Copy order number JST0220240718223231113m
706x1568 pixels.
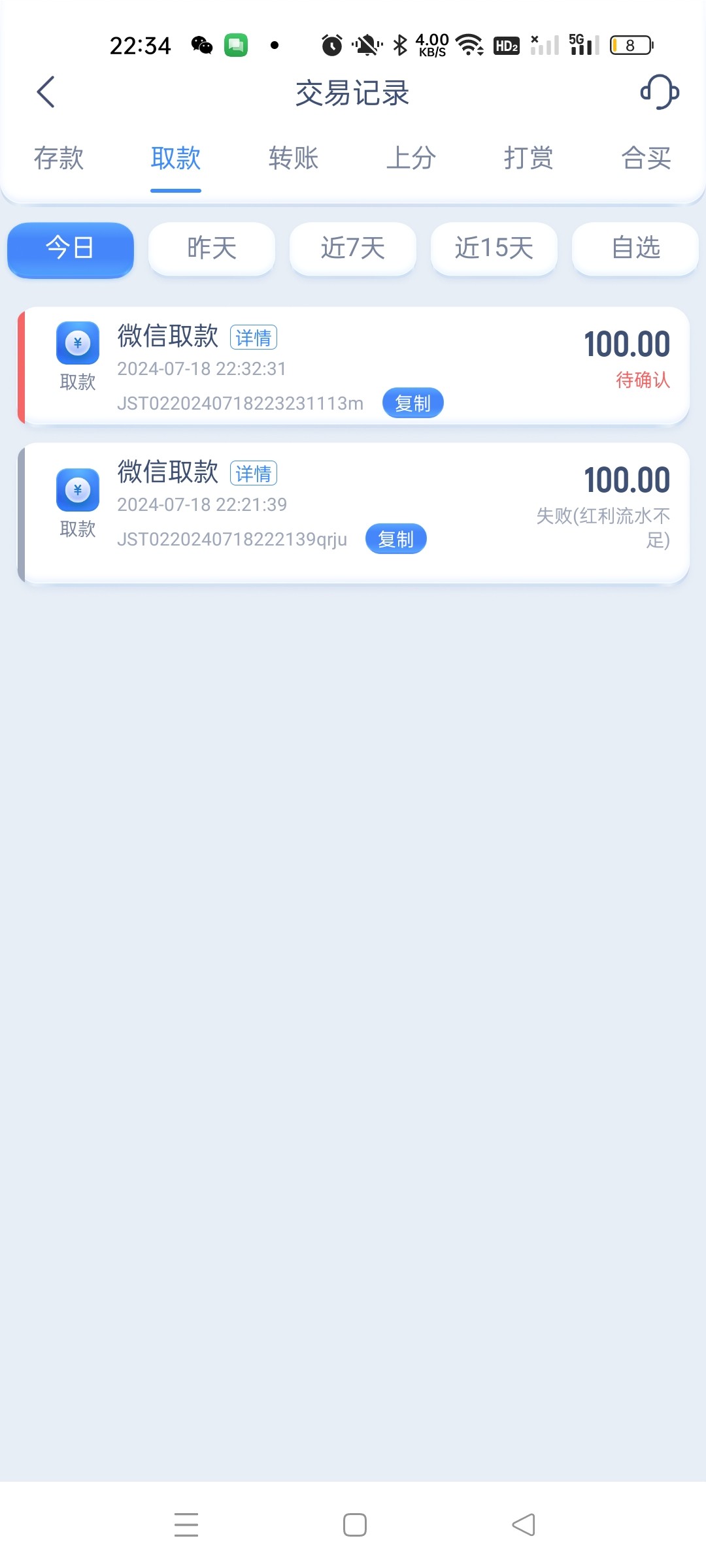(x=412, y=403)
